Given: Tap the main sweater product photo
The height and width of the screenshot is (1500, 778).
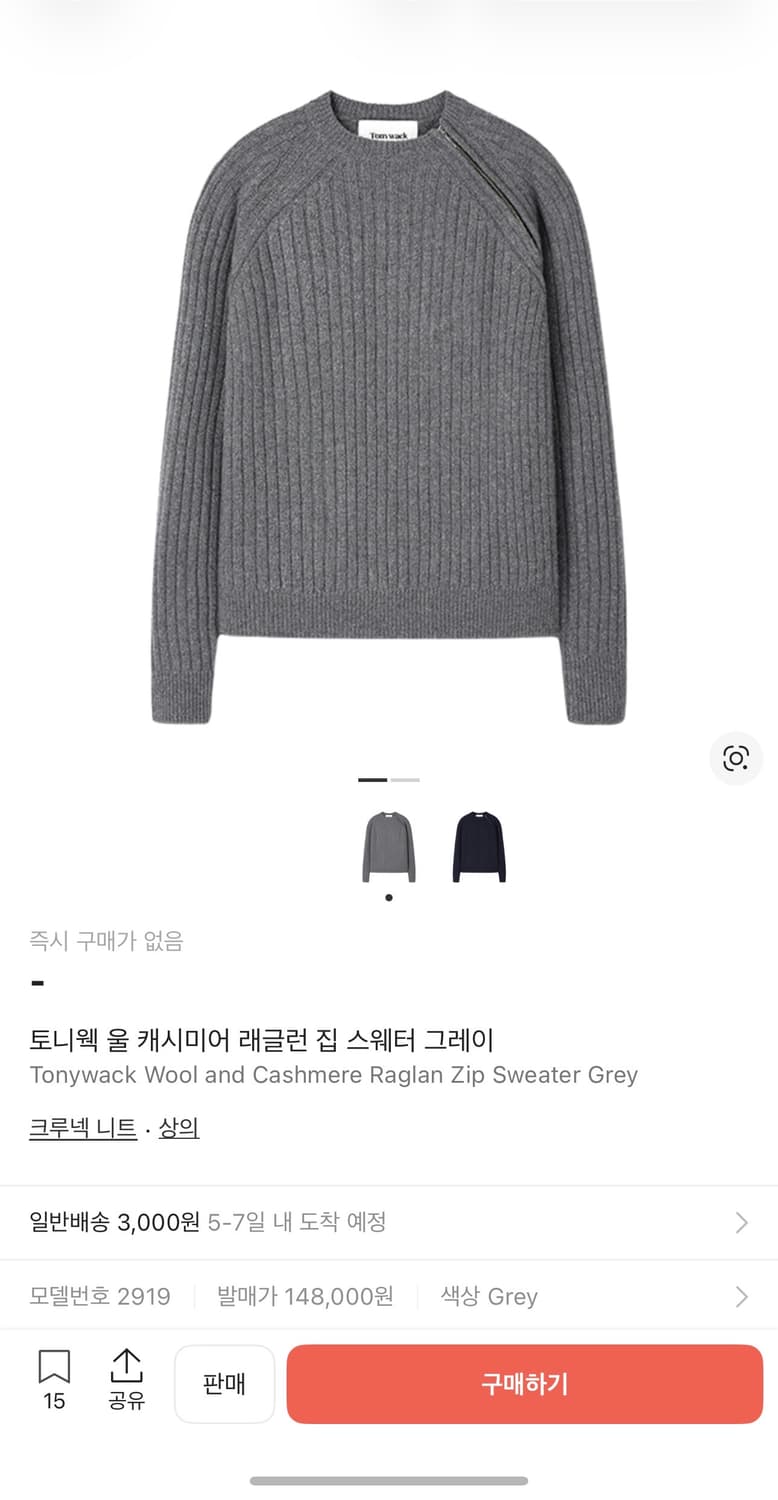Looking at the screenshot, I should coord(389,400).
